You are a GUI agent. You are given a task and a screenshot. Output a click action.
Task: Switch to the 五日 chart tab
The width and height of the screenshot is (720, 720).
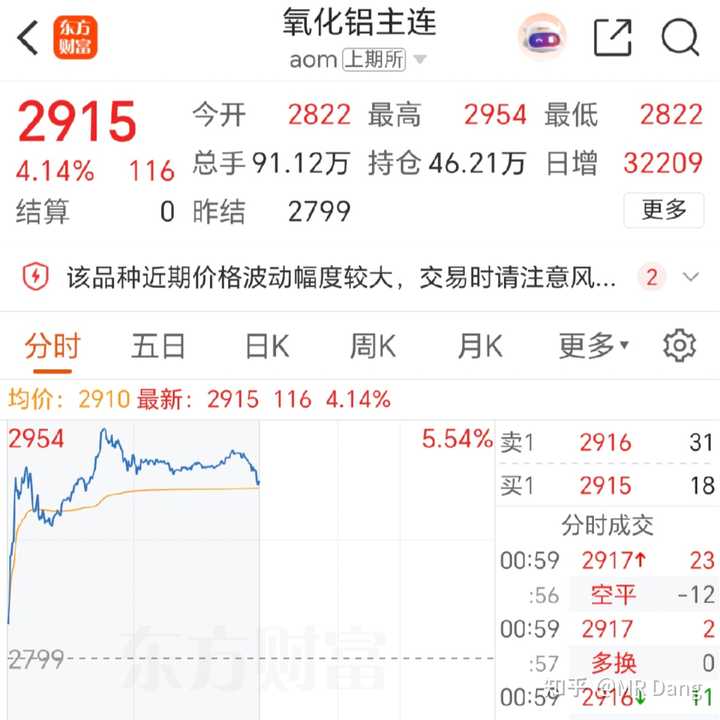(158, 347)
